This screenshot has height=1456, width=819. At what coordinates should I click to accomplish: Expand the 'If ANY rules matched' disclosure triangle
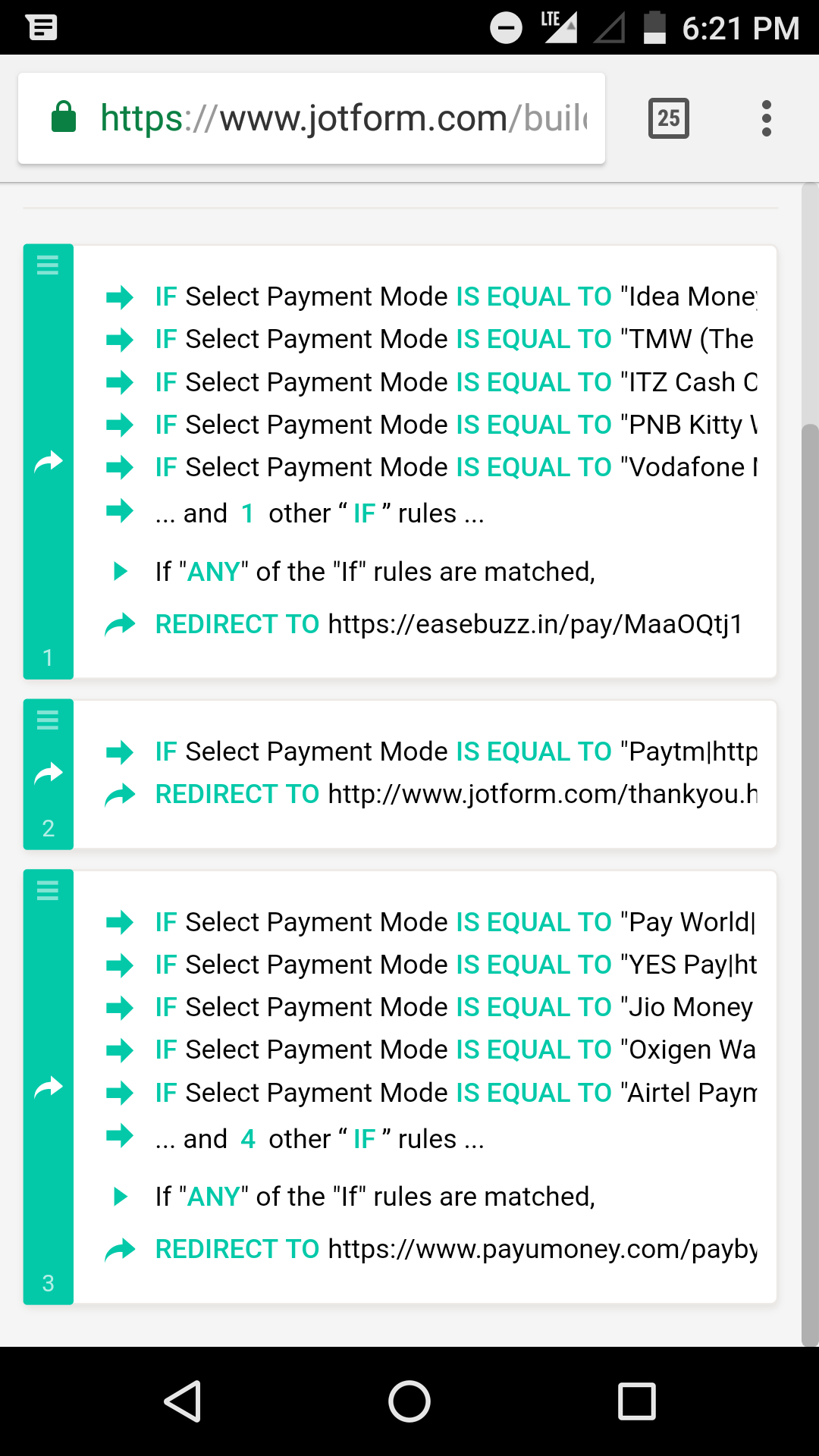click(119, 571)
